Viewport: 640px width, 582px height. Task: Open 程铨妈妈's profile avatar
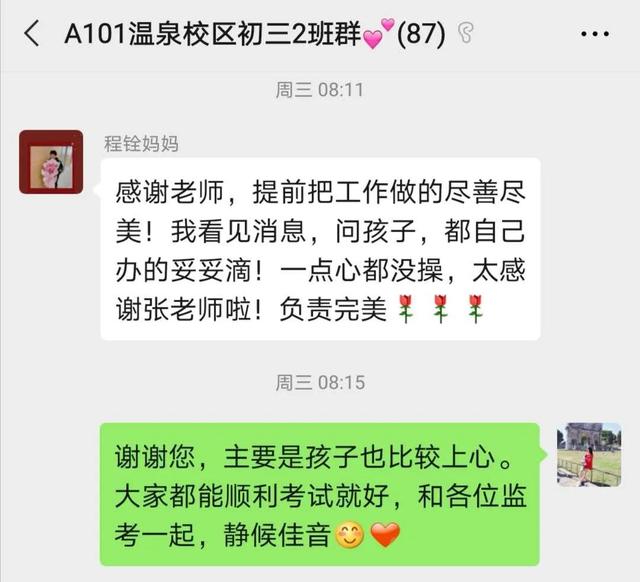click(x=51, y=162)
